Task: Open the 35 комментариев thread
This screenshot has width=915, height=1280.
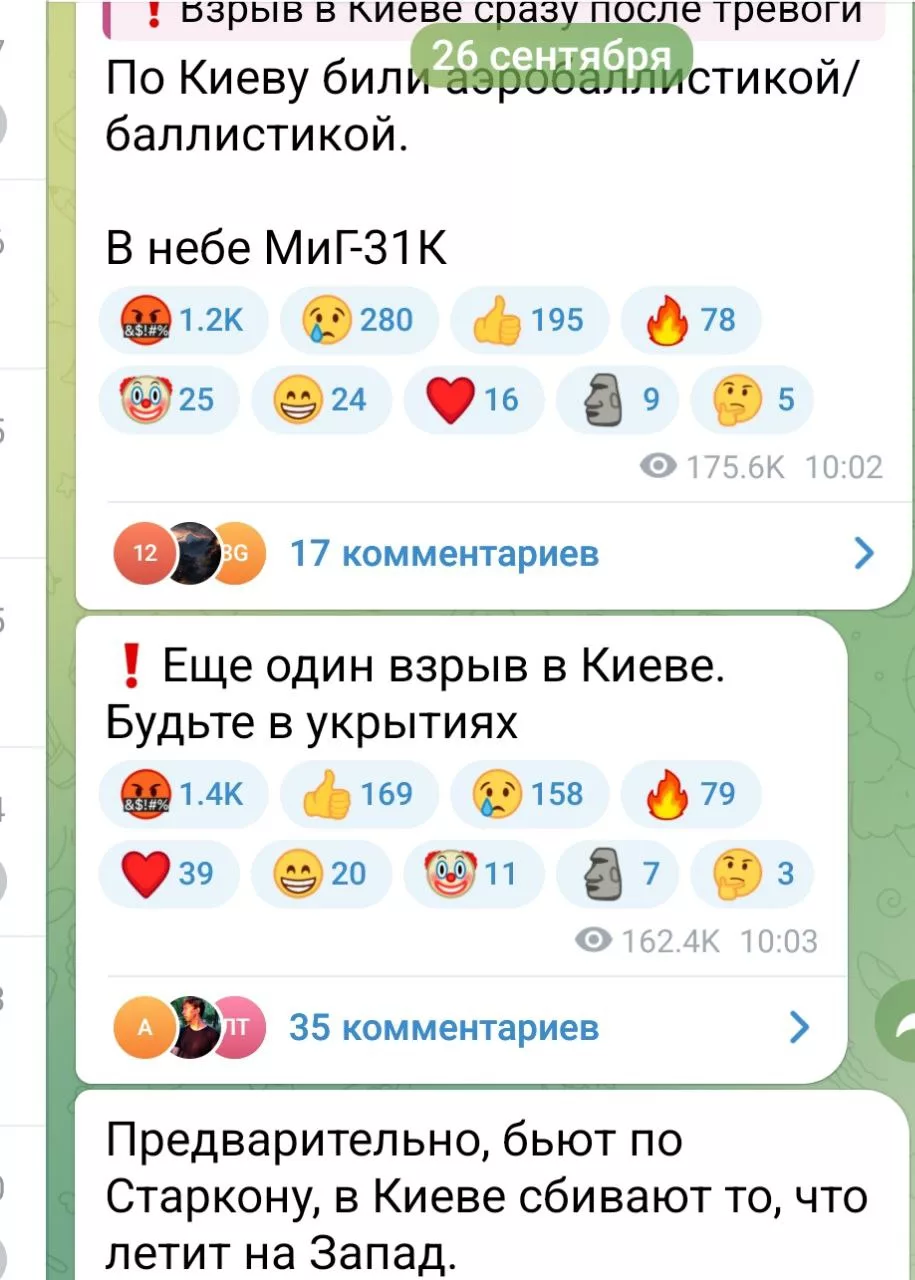Action: (x=445, y=1027)
